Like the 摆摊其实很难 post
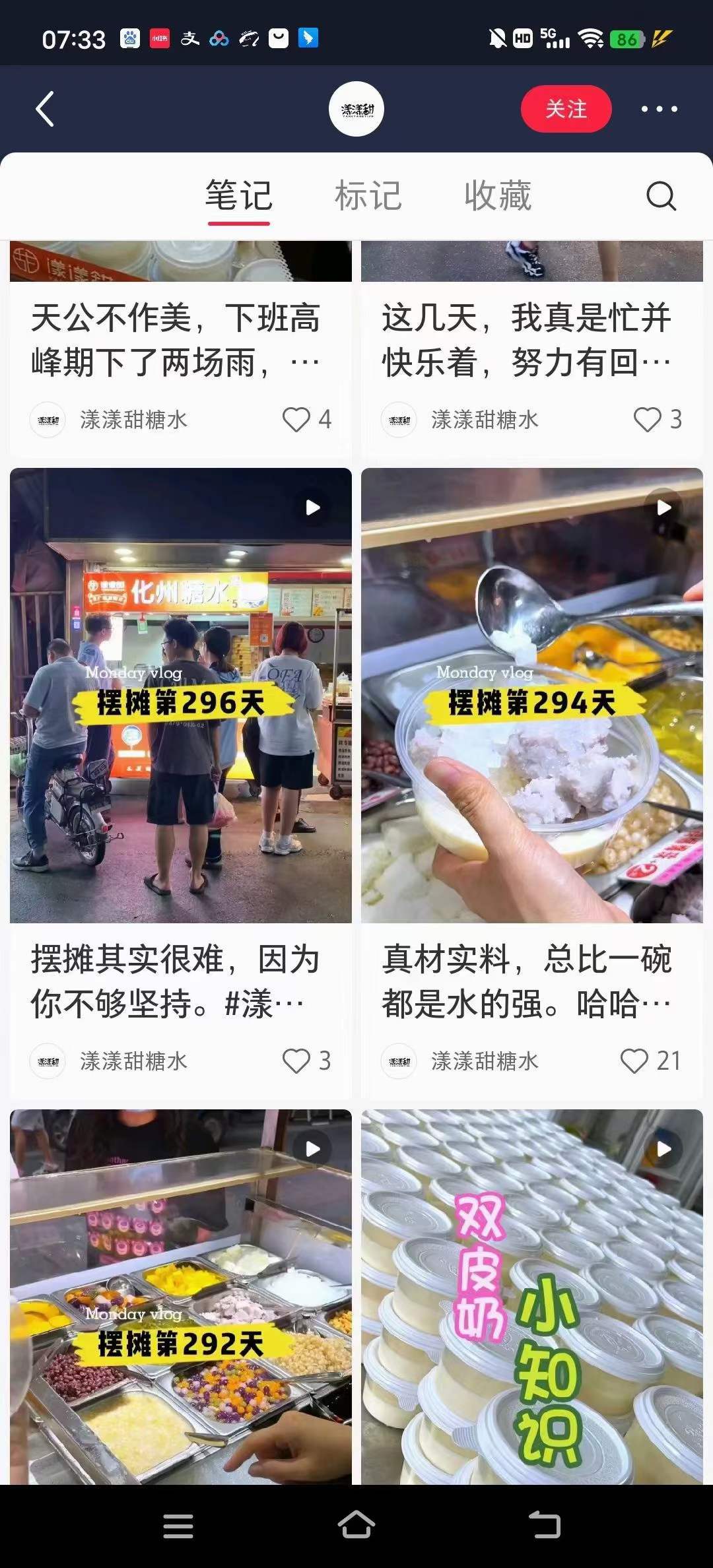 296,1061
